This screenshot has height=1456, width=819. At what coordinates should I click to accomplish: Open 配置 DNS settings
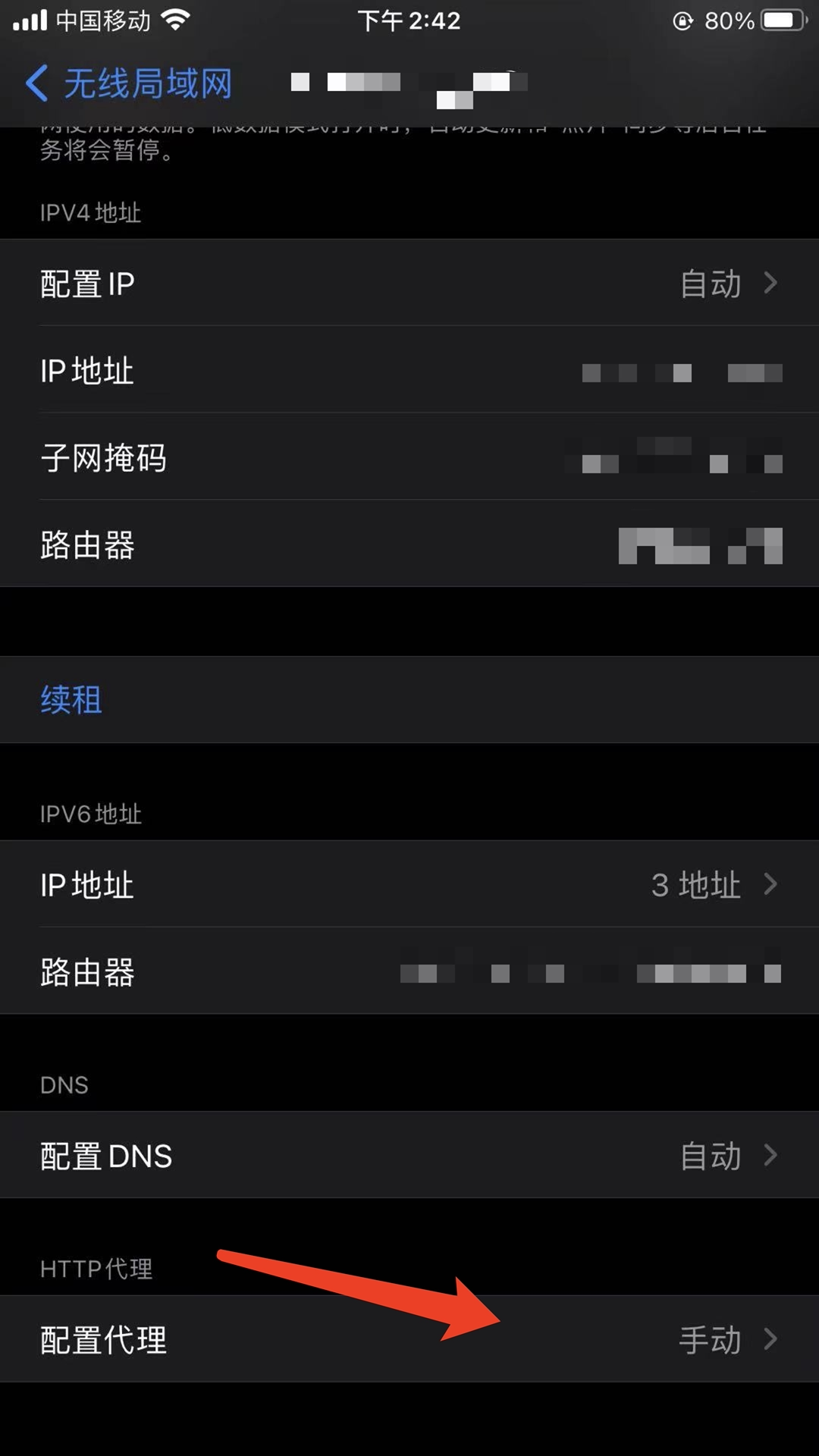[409, 1156]
